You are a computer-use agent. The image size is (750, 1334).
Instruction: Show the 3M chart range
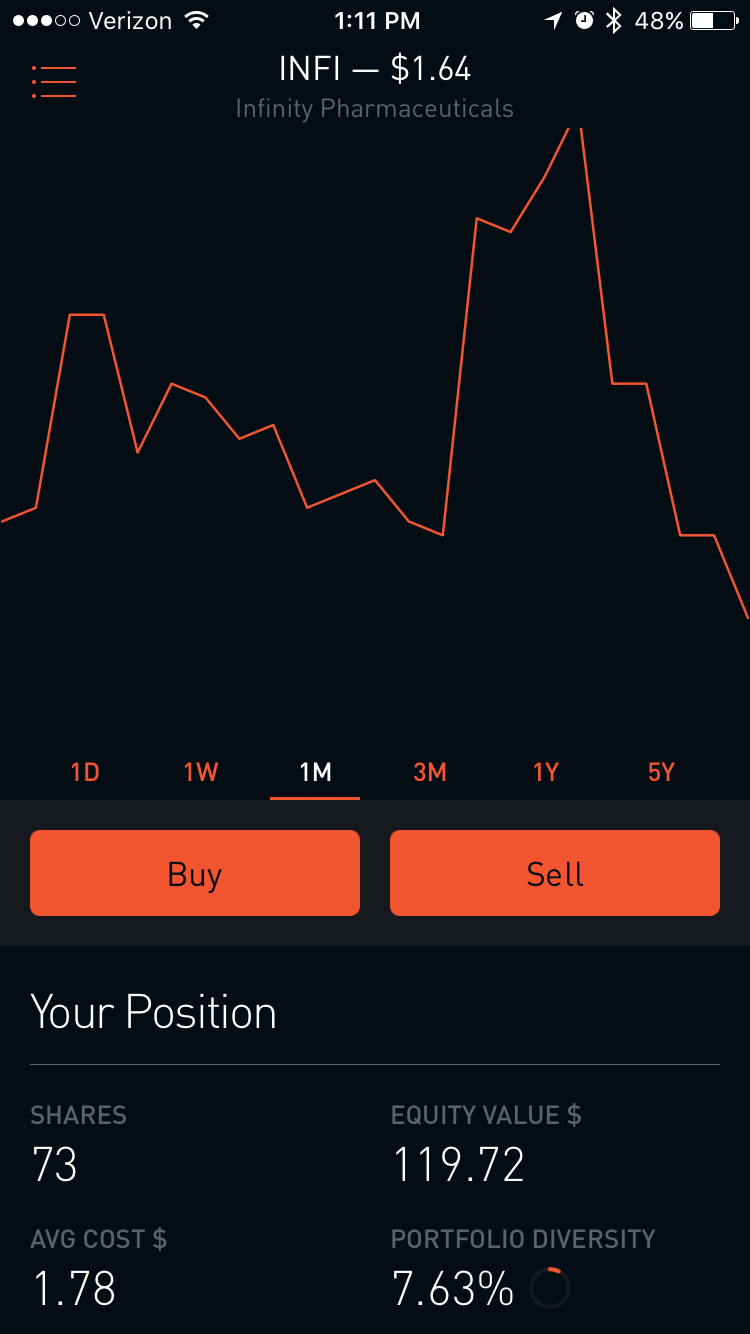coord(430,772)
